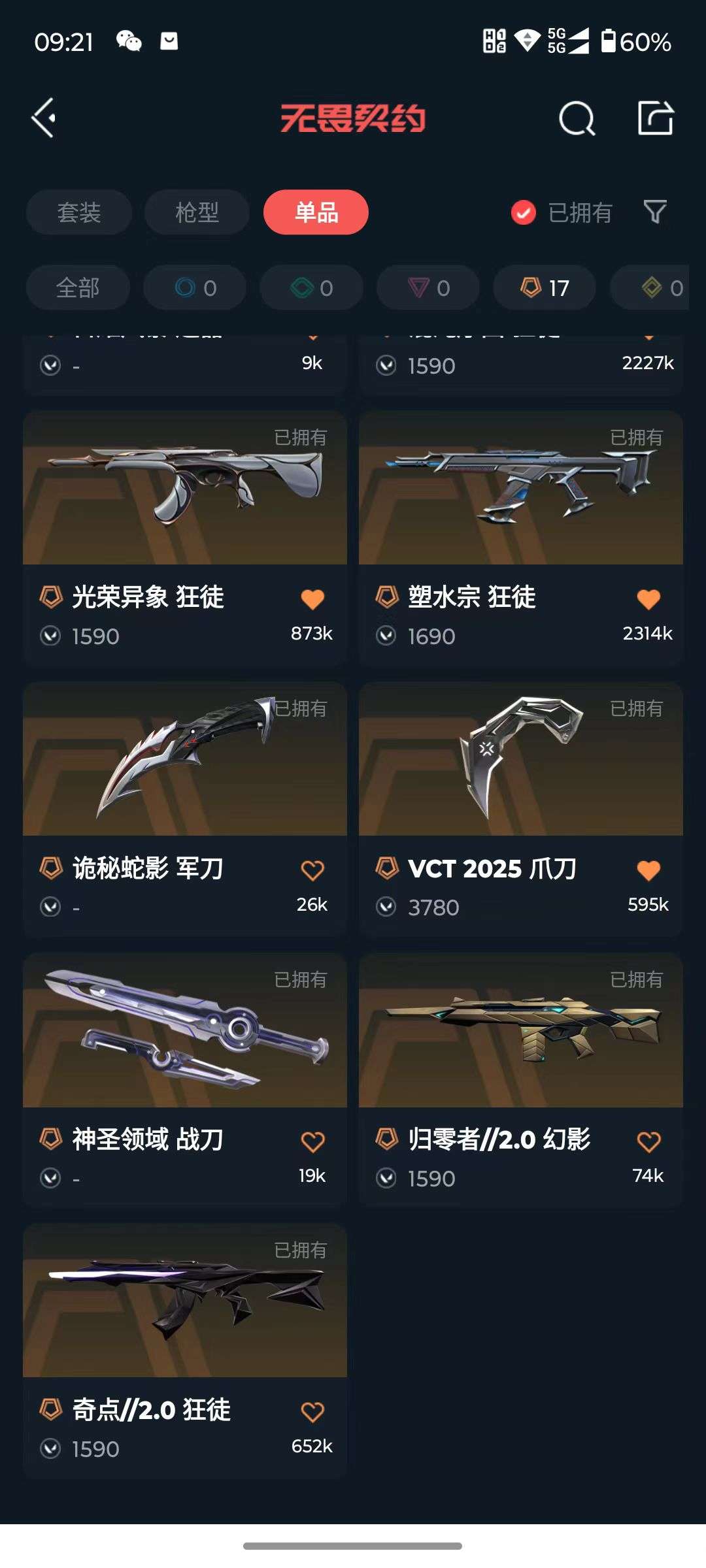Favorite the 归零者//2.0 幻影 skin
706x1568 pixels.
[x=648, y=1140]
